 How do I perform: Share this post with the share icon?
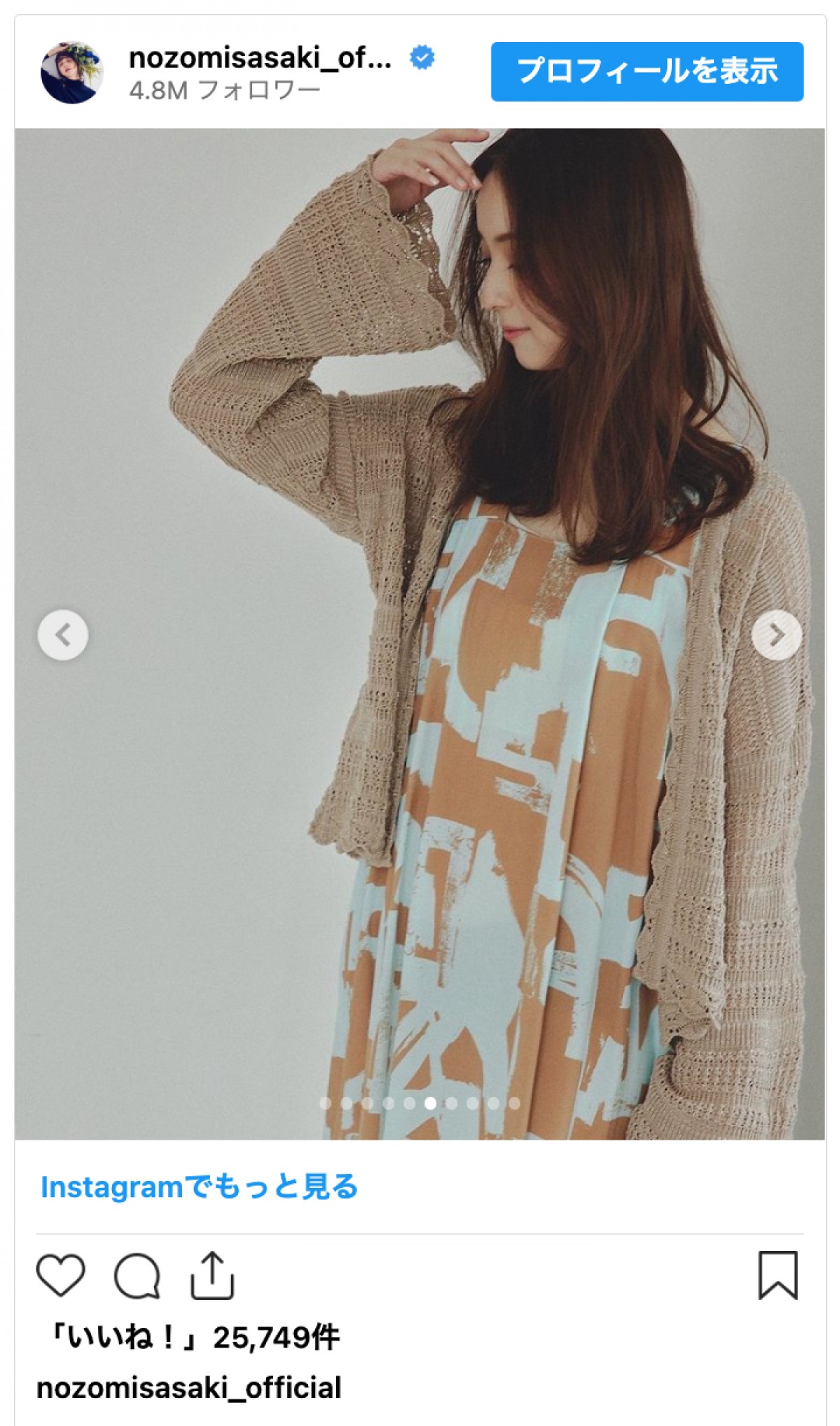[212, 1275]
